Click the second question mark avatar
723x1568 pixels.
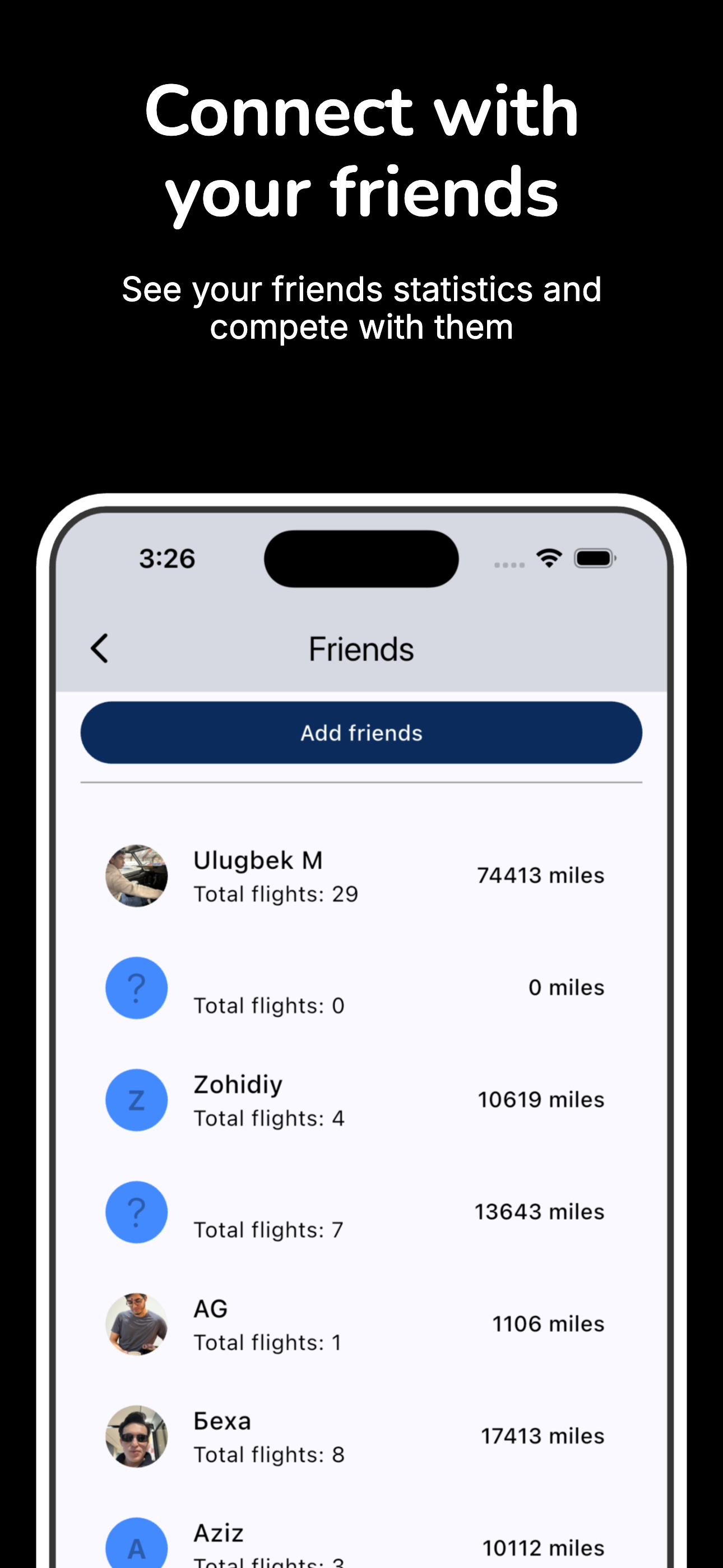(136, 1212)
